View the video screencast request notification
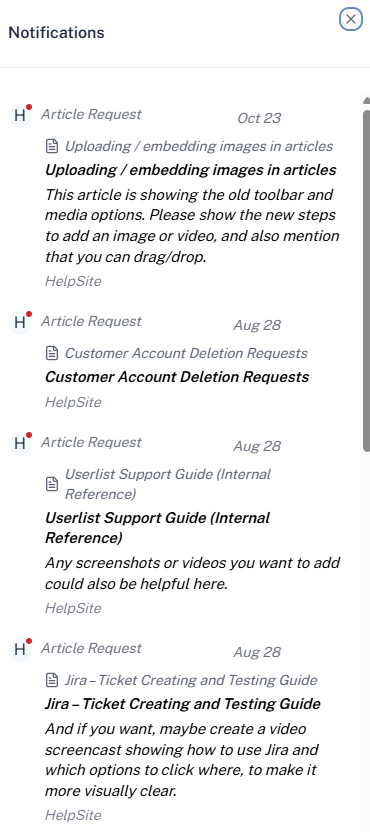 click(180, 731)
